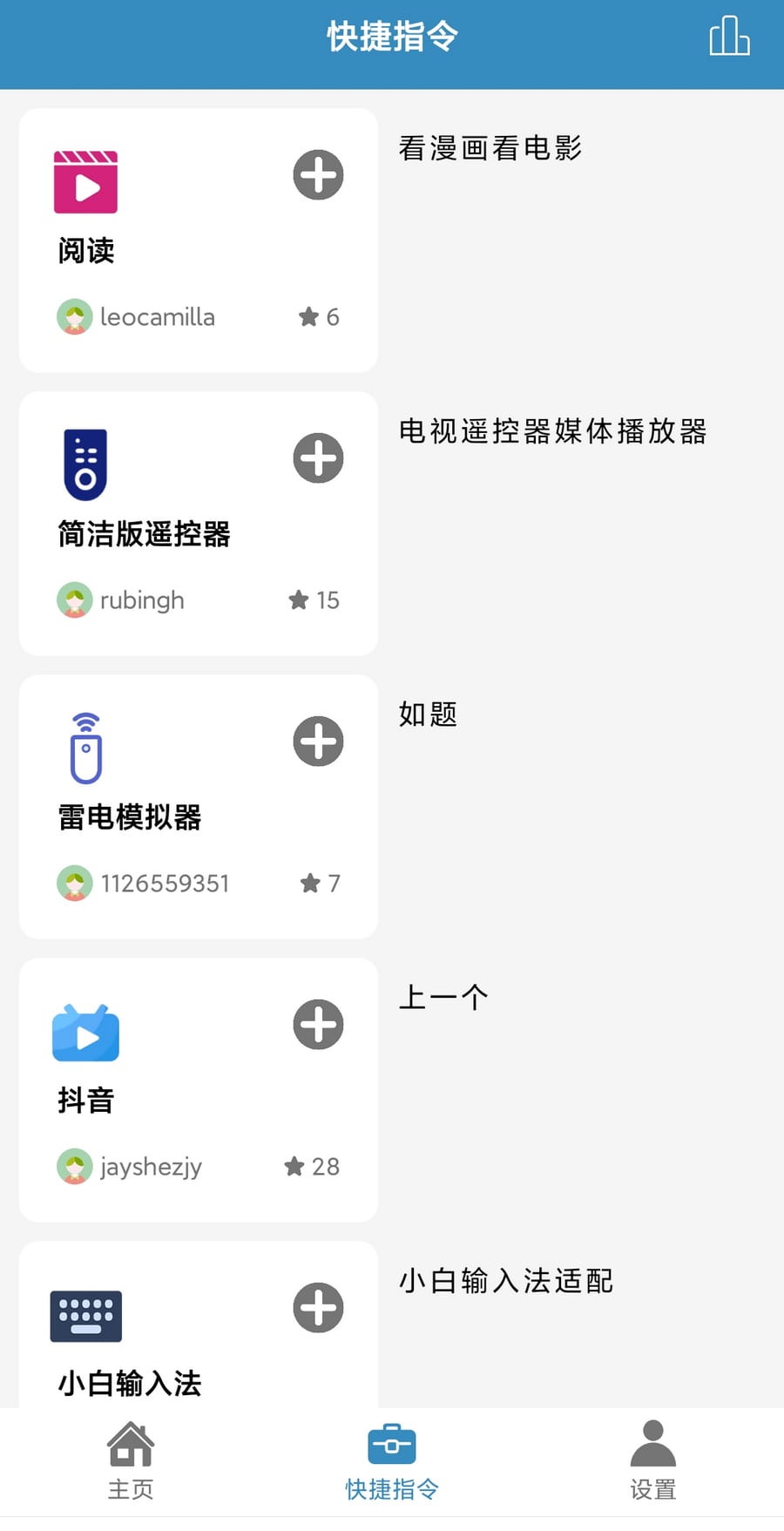Select user 1126559351's avatar

point(75,883)
